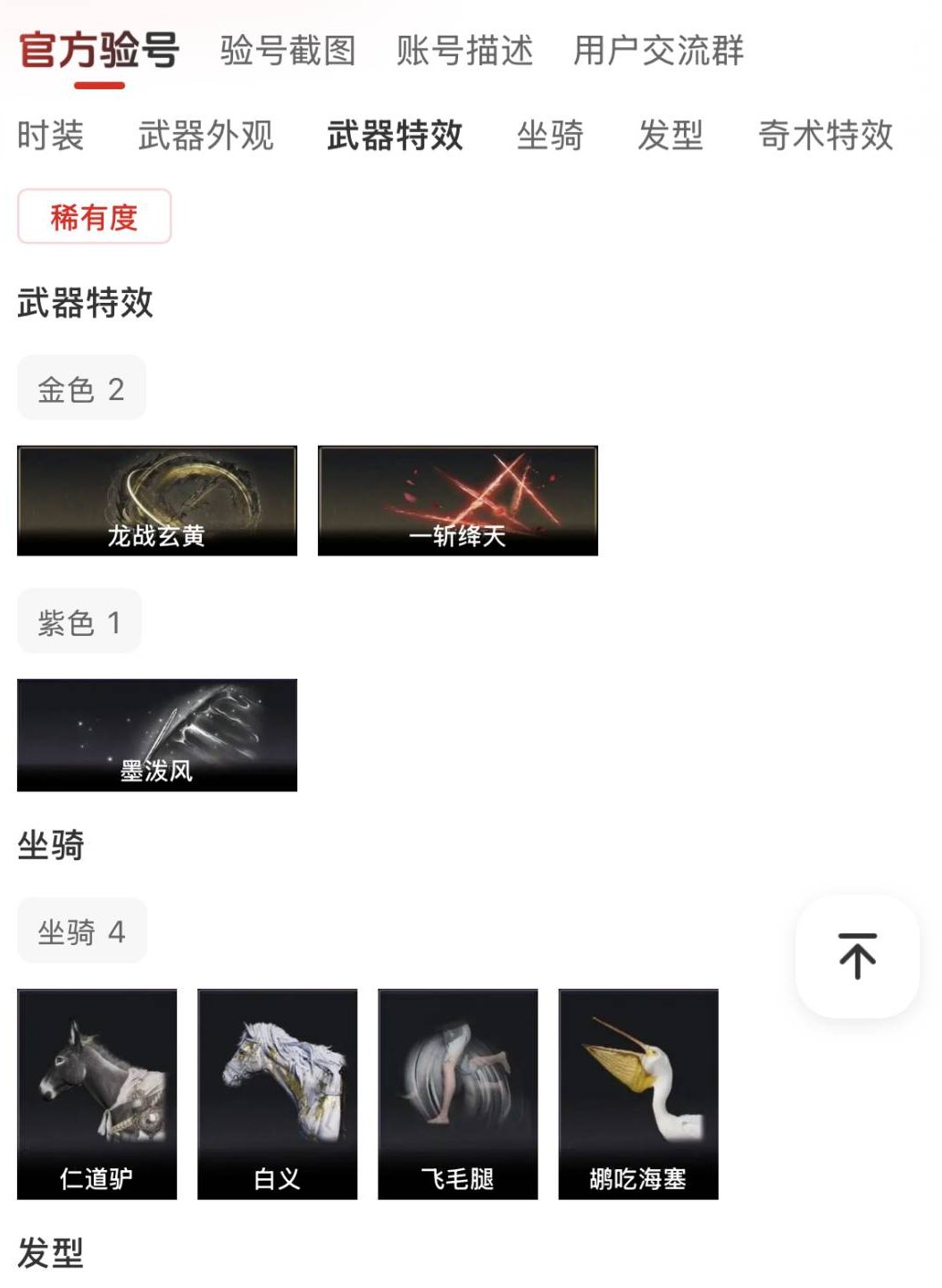Open the 稀有度 rarity filter
The height and width of the screenshot is (1288, 942).
pyautogui.click(x=93, y=217)
